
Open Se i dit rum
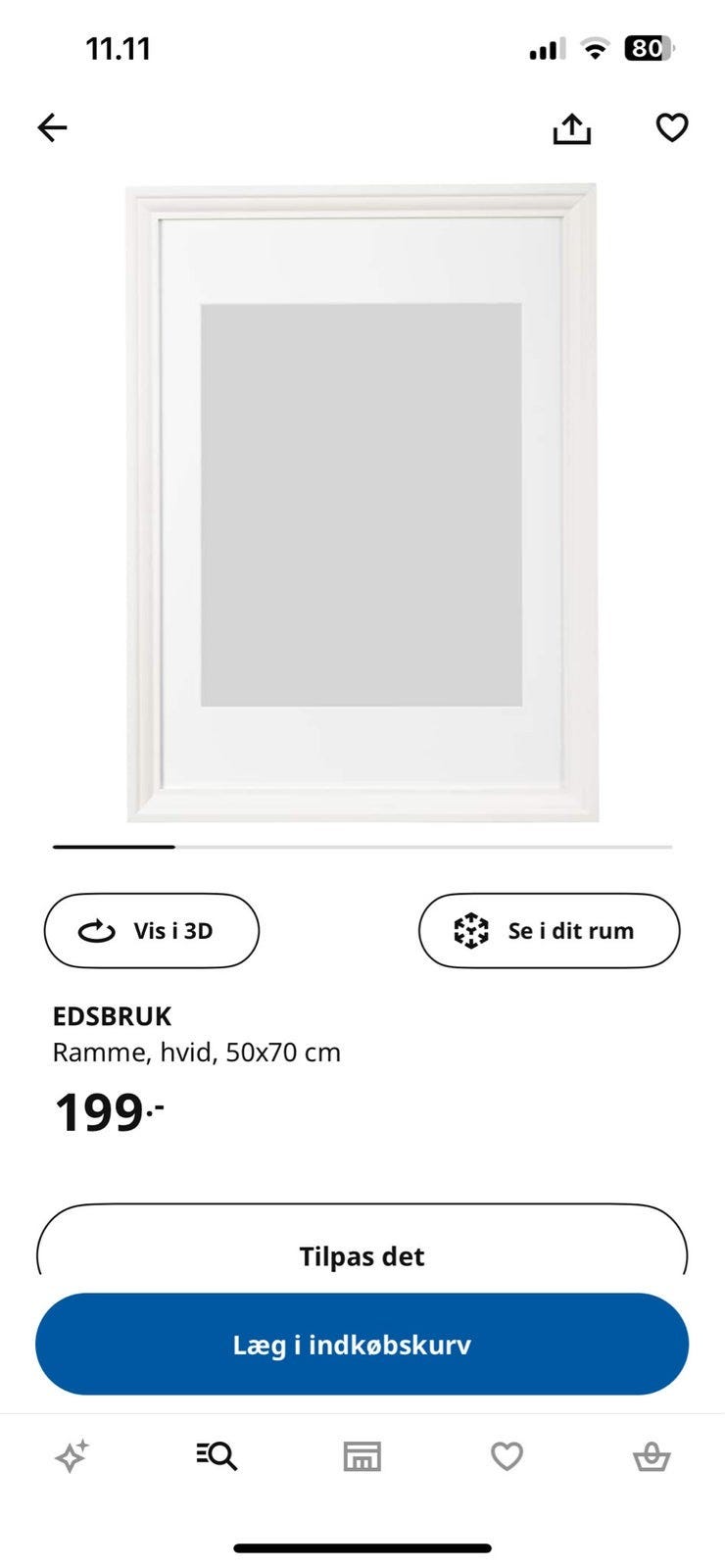[x=549, y=931]
